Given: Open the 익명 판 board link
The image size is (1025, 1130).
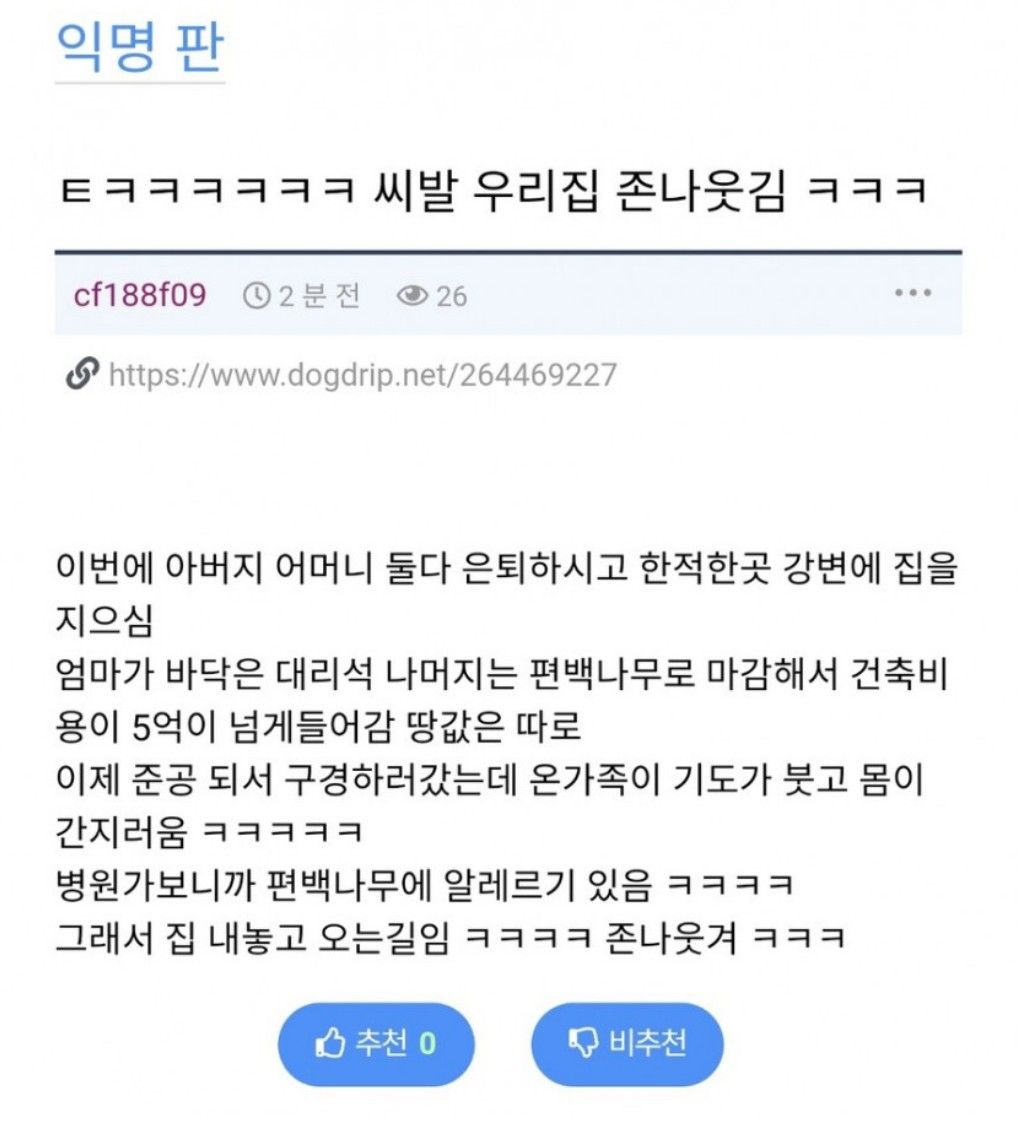Looking at the screenshot, I should (x=140, y=46).
